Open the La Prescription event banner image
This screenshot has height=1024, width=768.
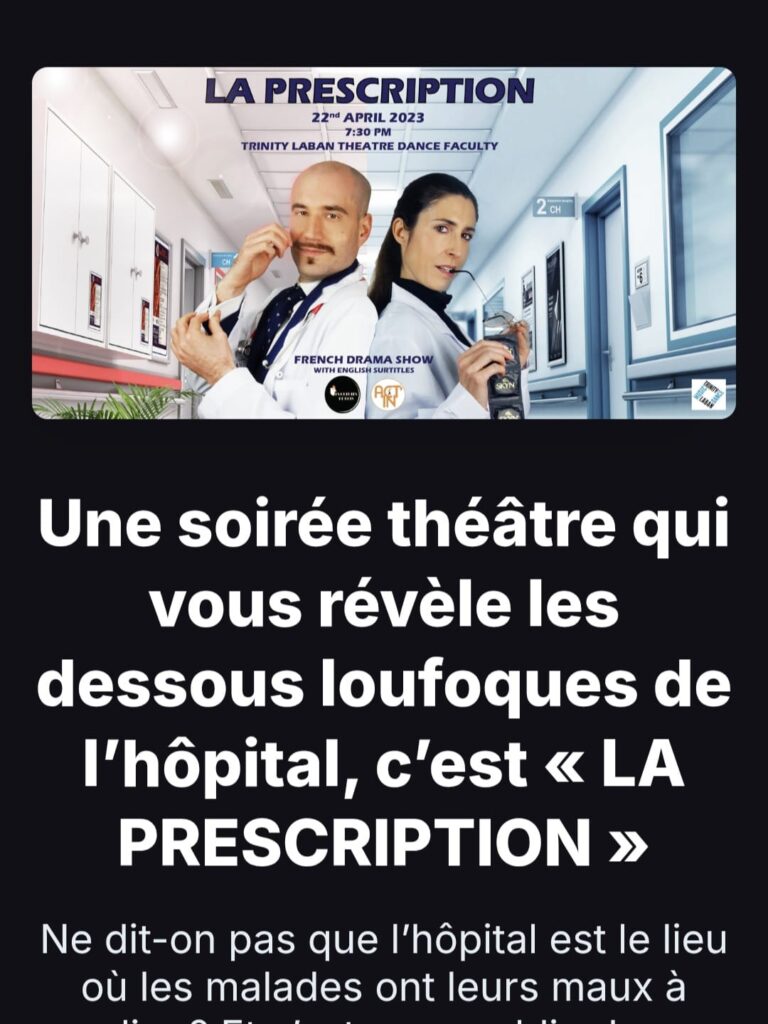(384, 243)
